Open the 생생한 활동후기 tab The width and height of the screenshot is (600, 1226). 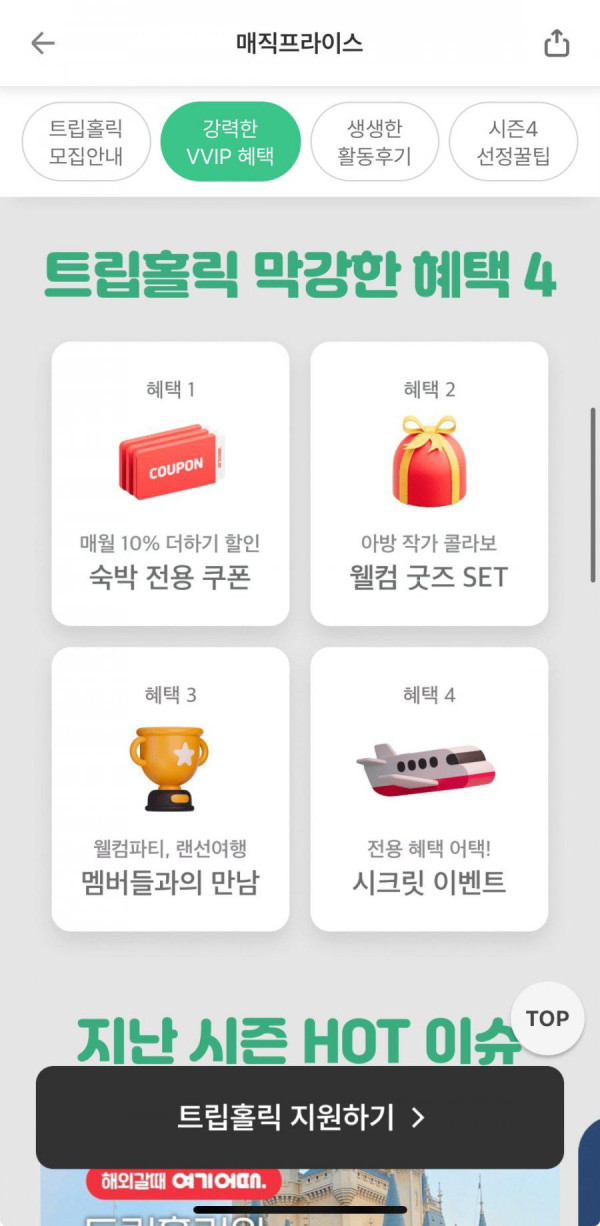click(x=375, y=142)
